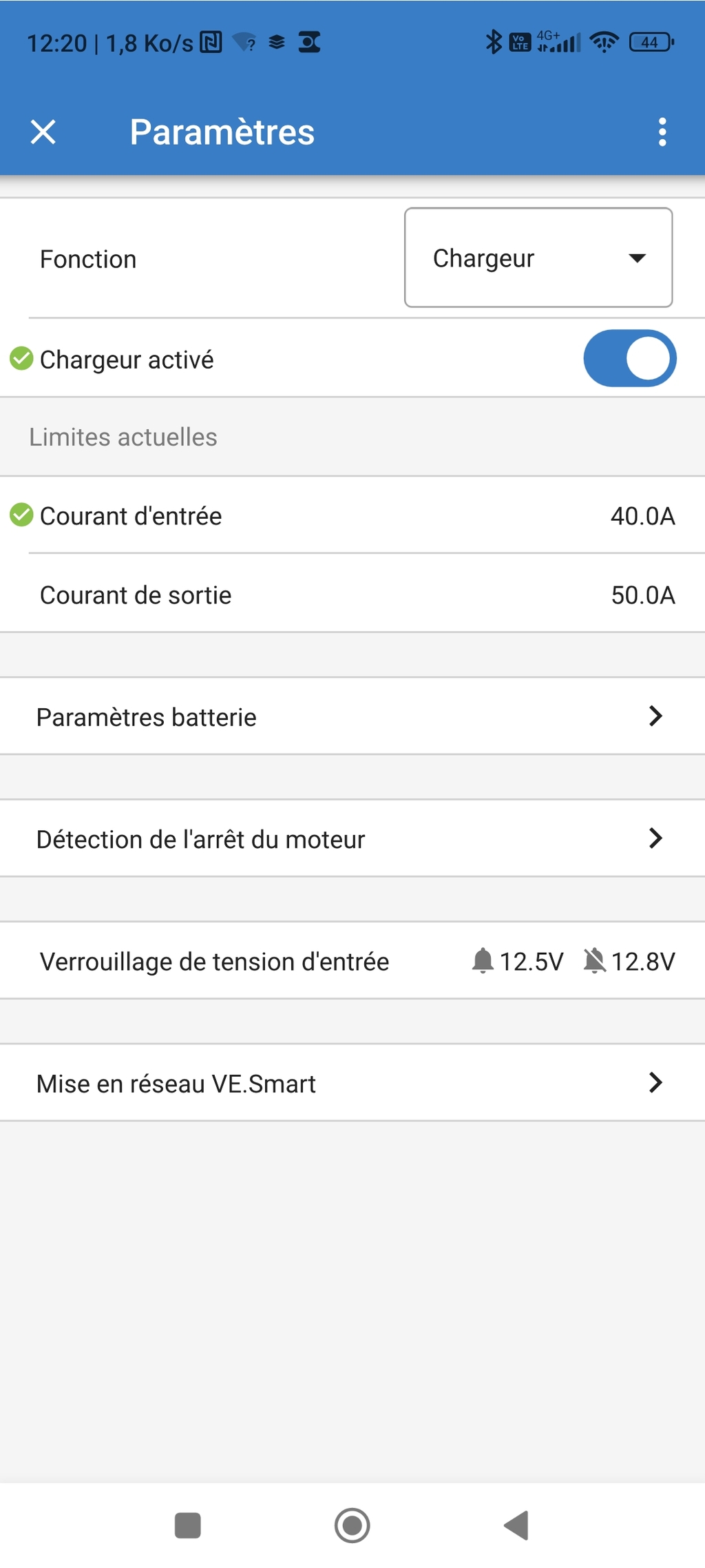This screenshot has height=1568, width=705.
Task: Expand the Fonction dropdown showing Chargeur
Action: tap(538, 258)
